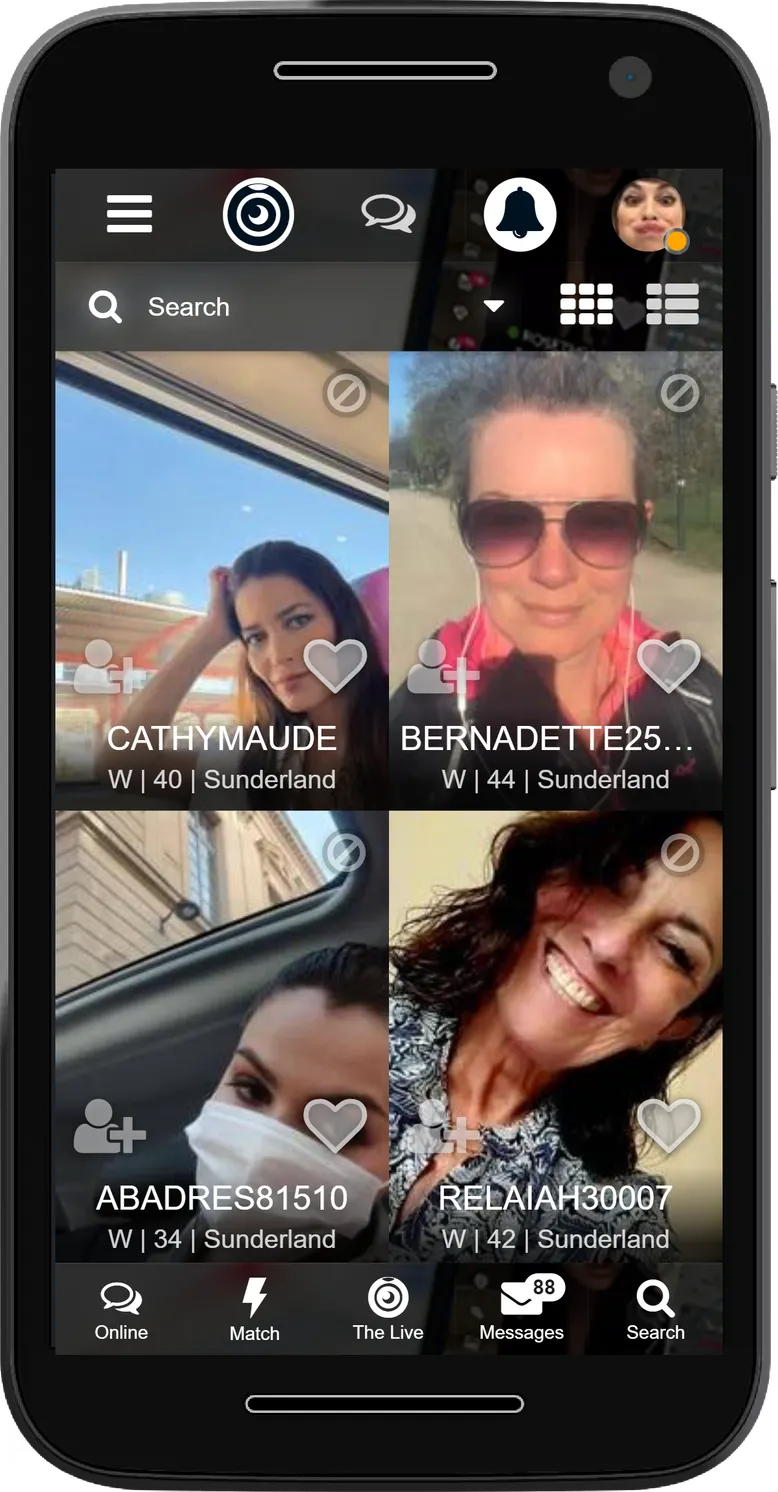Screen dimensions: 778x1492
Task: Open my profile avatar
Action: pyautogui.click(x=649, y=214)
